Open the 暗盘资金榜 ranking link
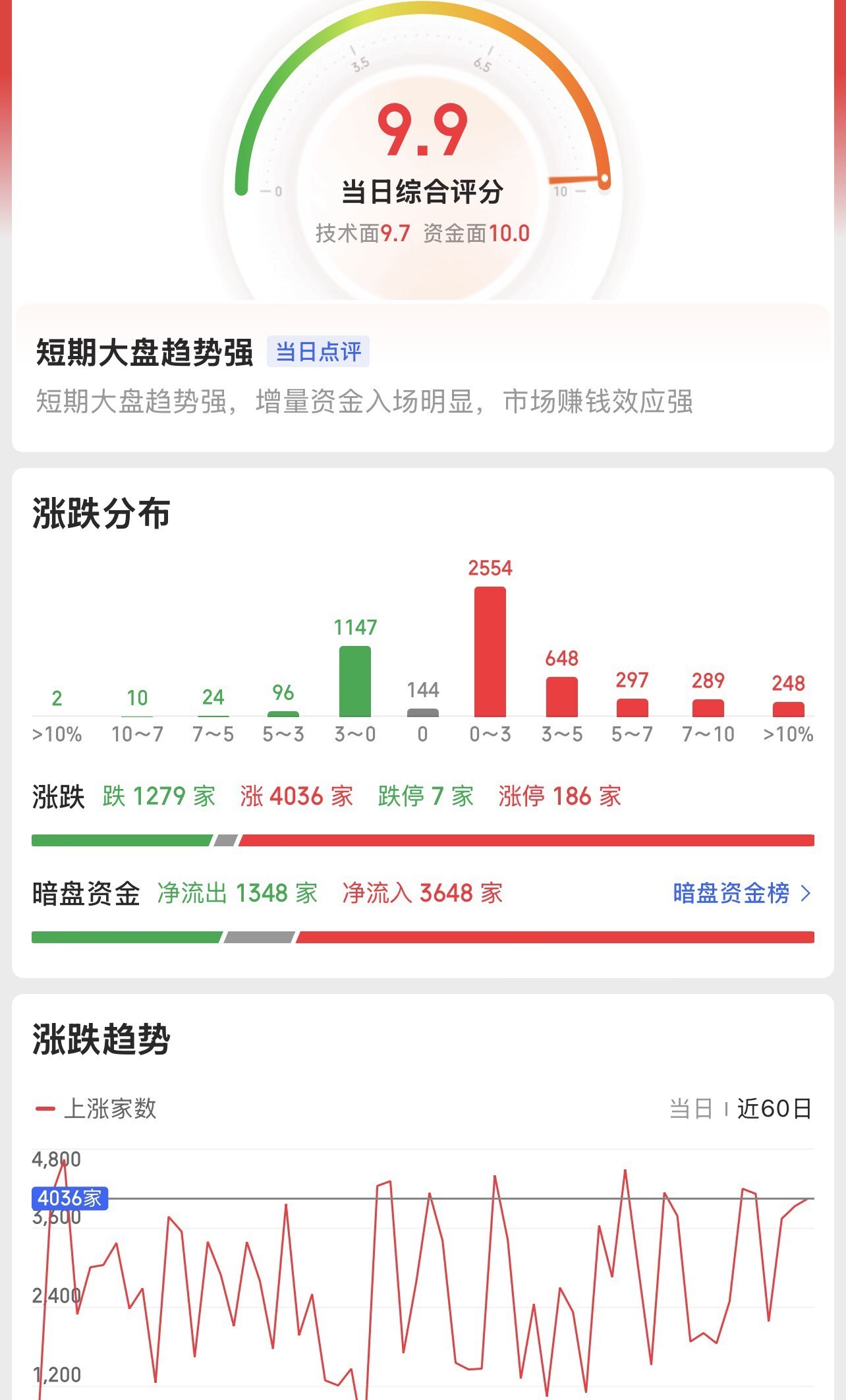Viewport: 846px width, 1400px height. click(741, 893)
